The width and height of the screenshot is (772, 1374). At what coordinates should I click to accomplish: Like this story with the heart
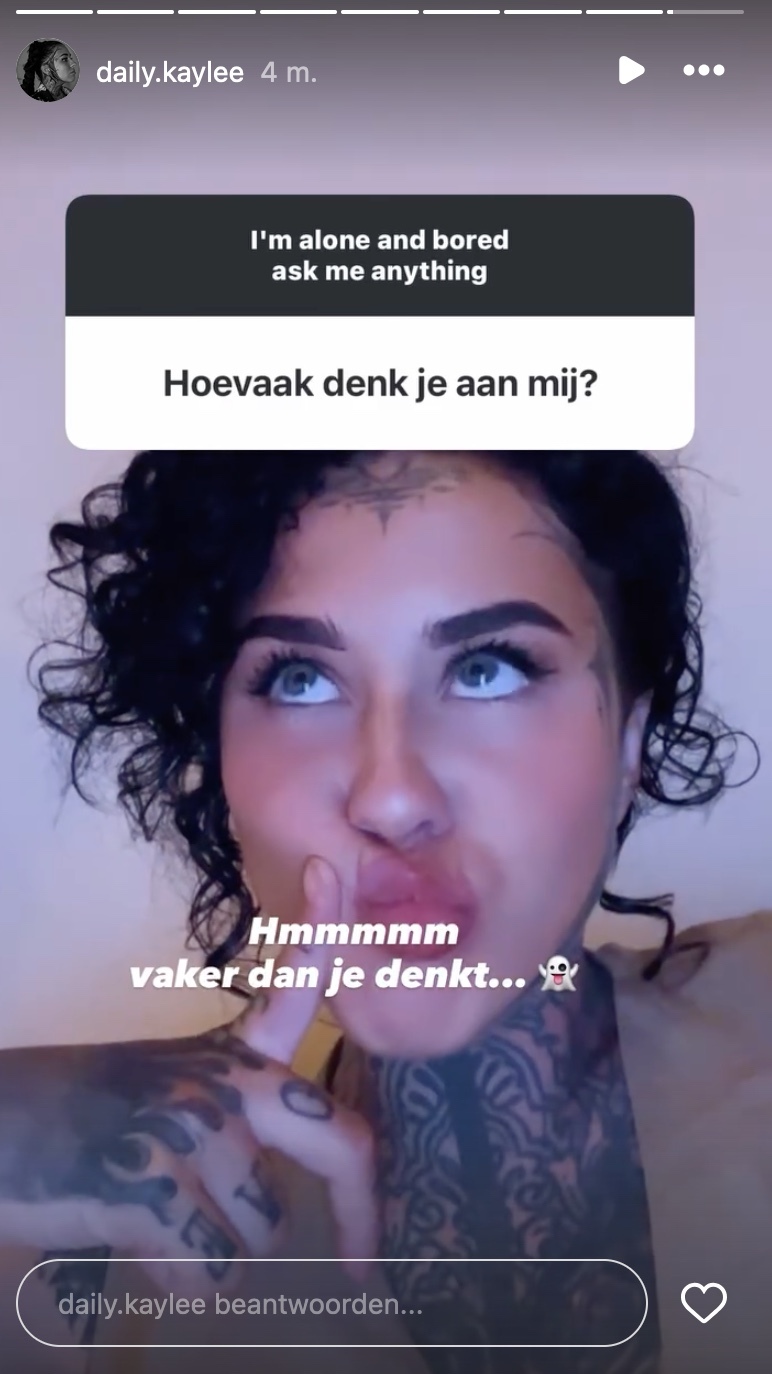(703, 1303)
